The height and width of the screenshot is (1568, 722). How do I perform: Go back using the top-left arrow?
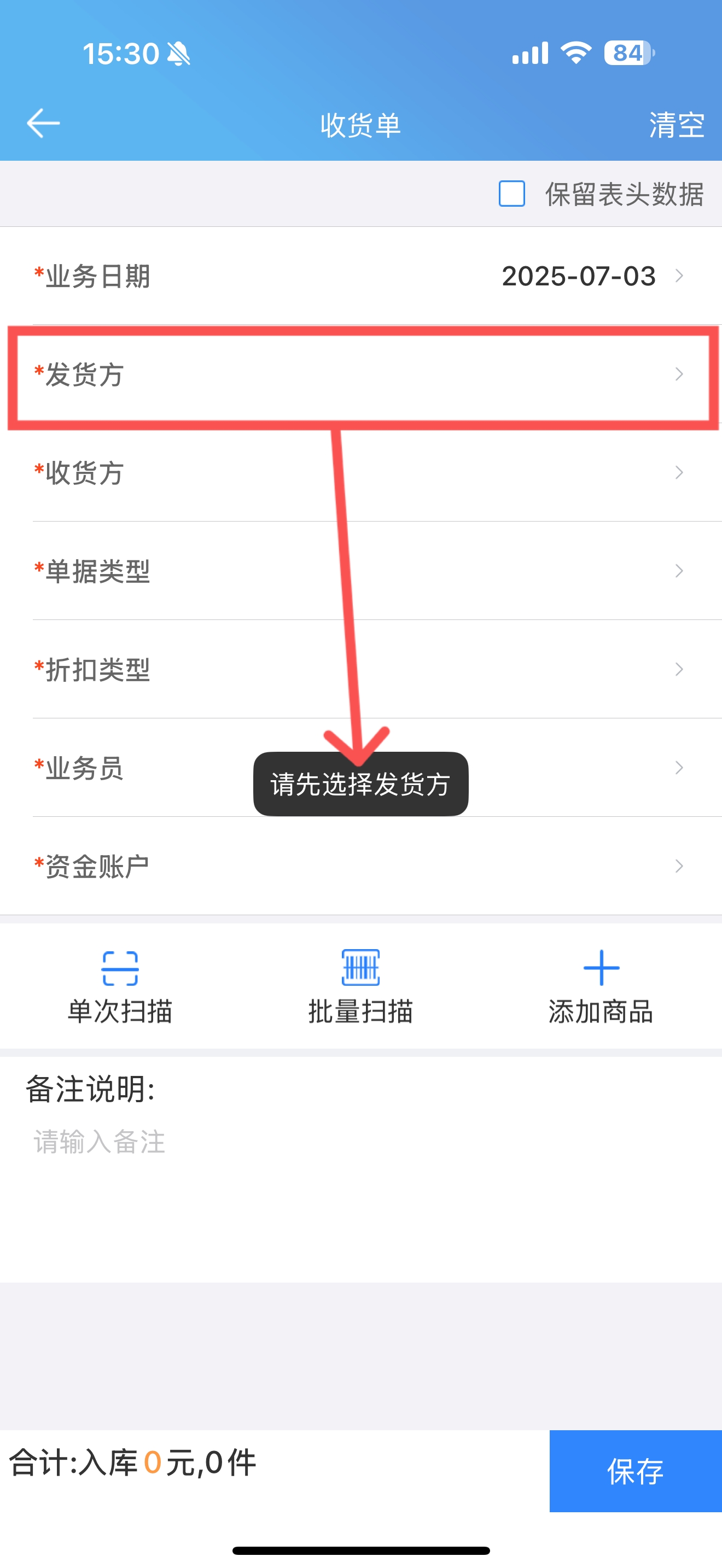point(43,124)
